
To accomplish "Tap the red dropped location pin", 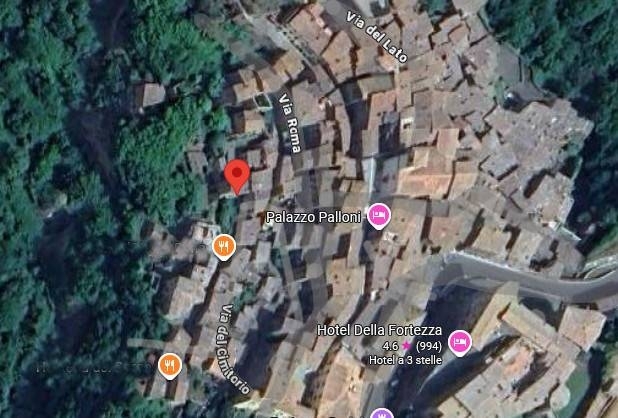I will (236, 174).
